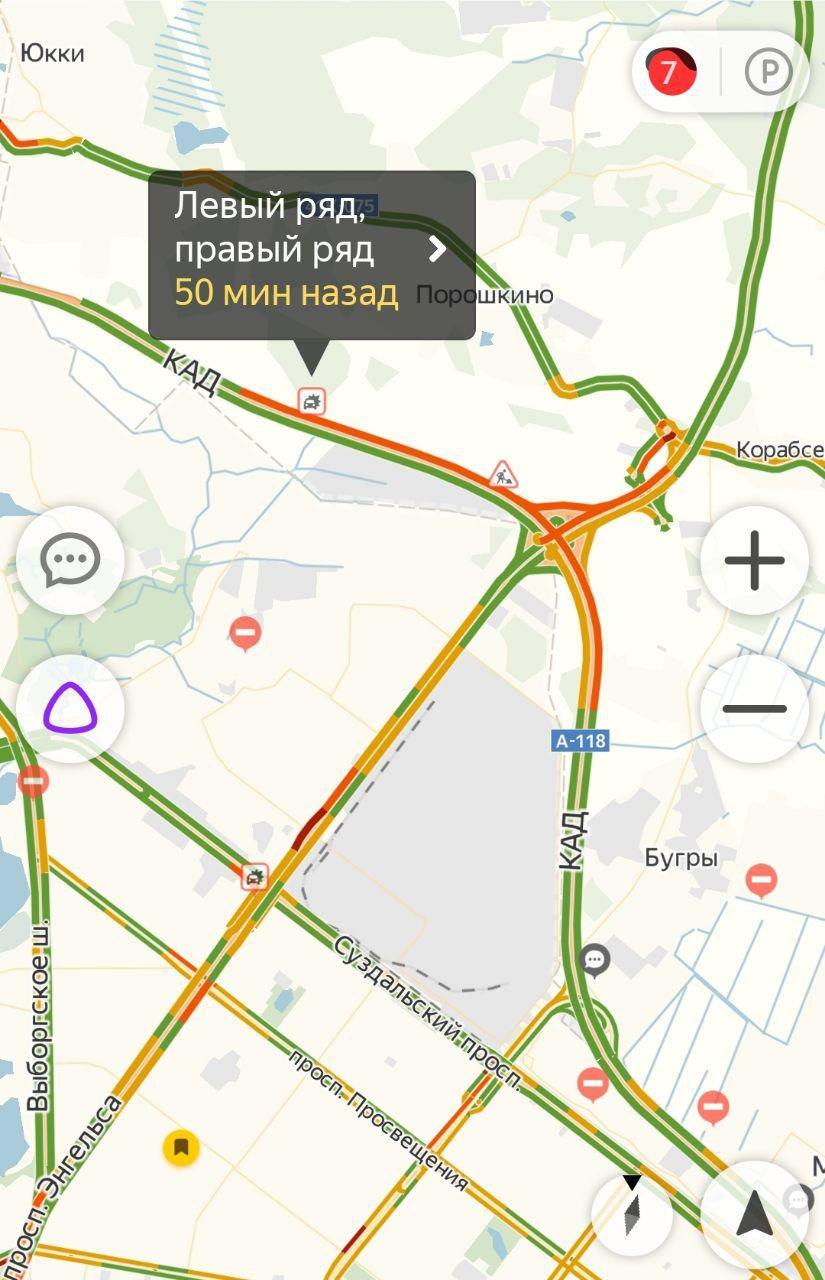Launch Alice voice assistant

(70, 708)
